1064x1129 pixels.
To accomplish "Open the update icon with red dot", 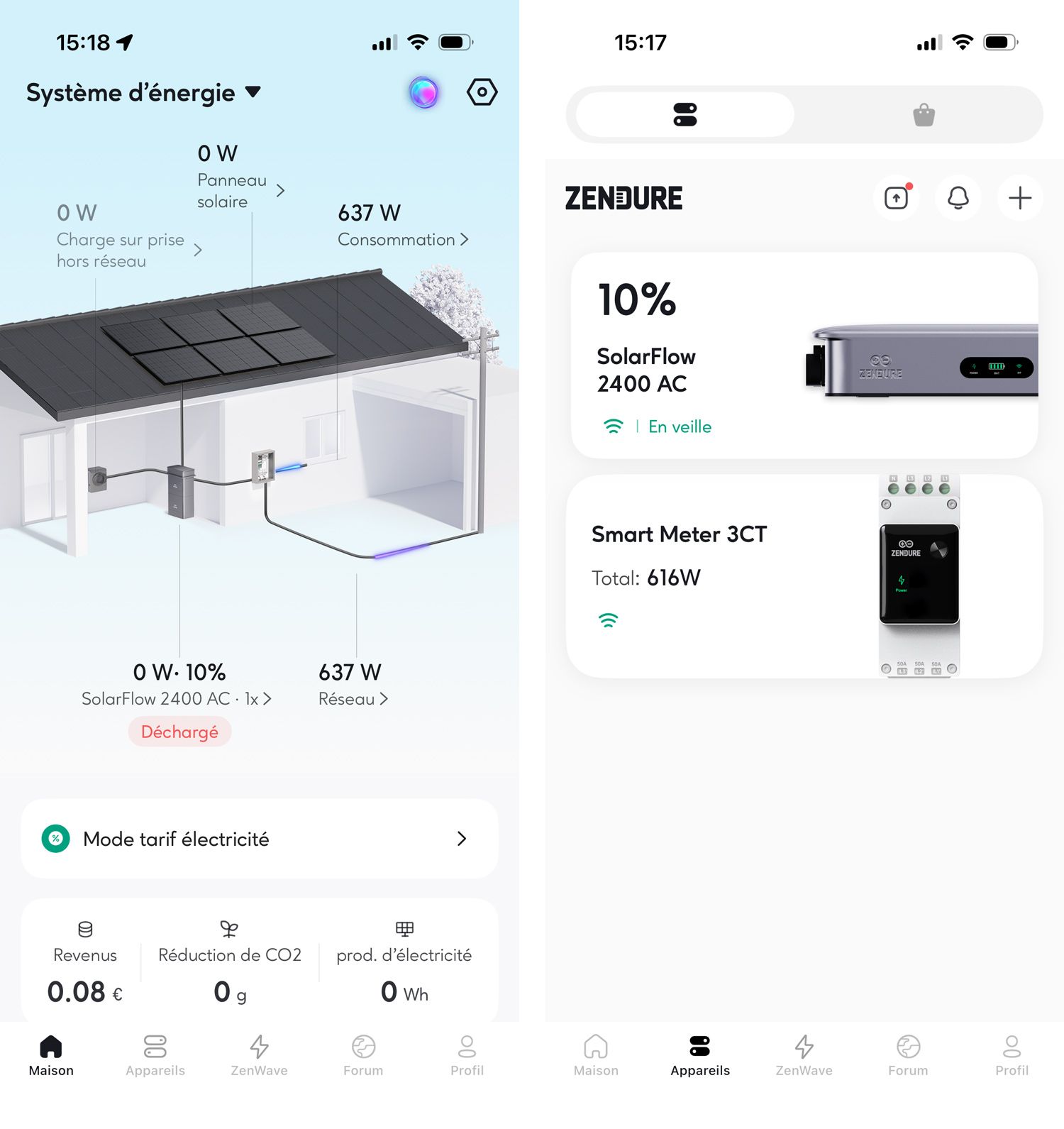I will click(897, 198).
